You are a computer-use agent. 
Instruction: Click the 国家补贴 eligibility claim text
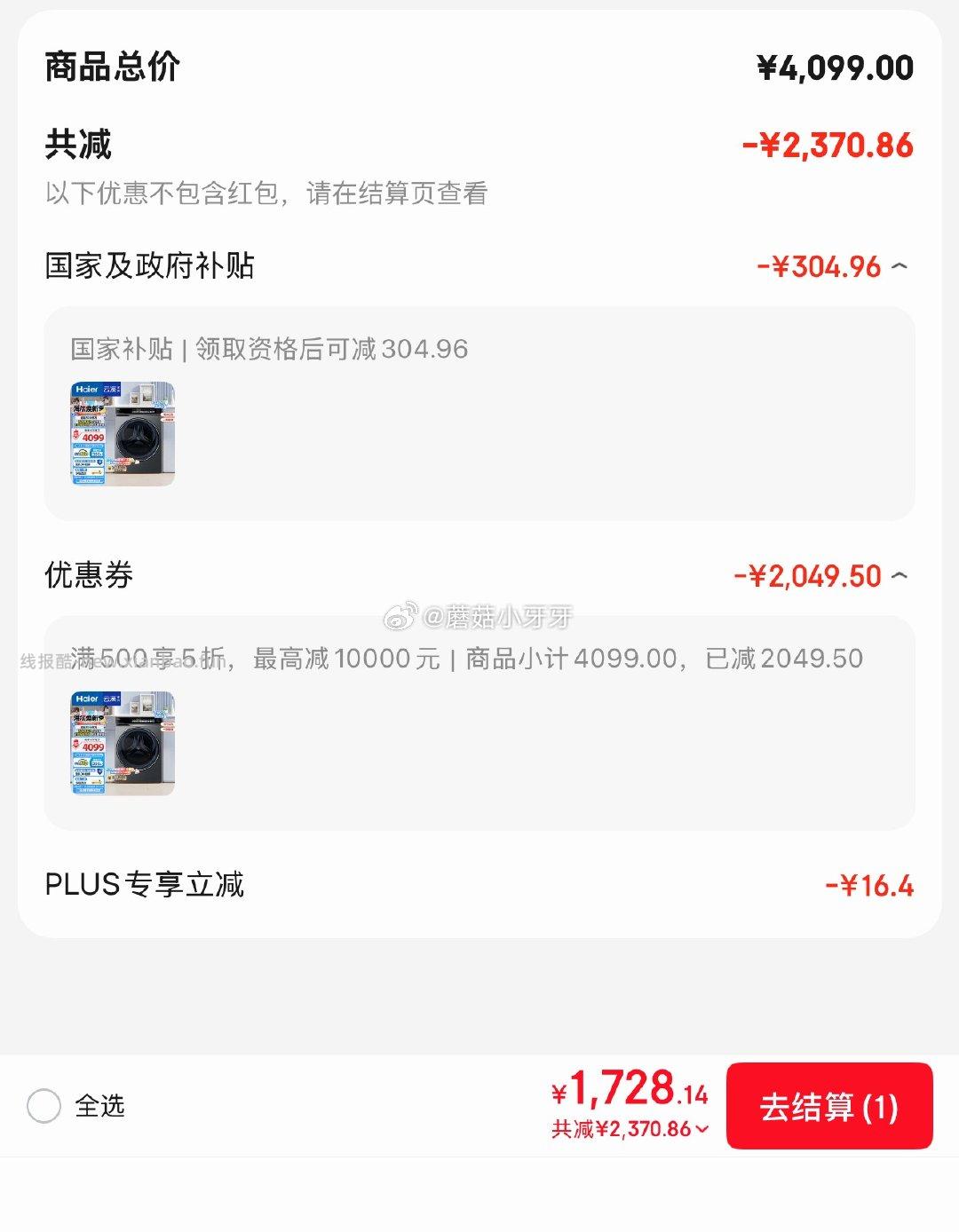click(266, 350)
